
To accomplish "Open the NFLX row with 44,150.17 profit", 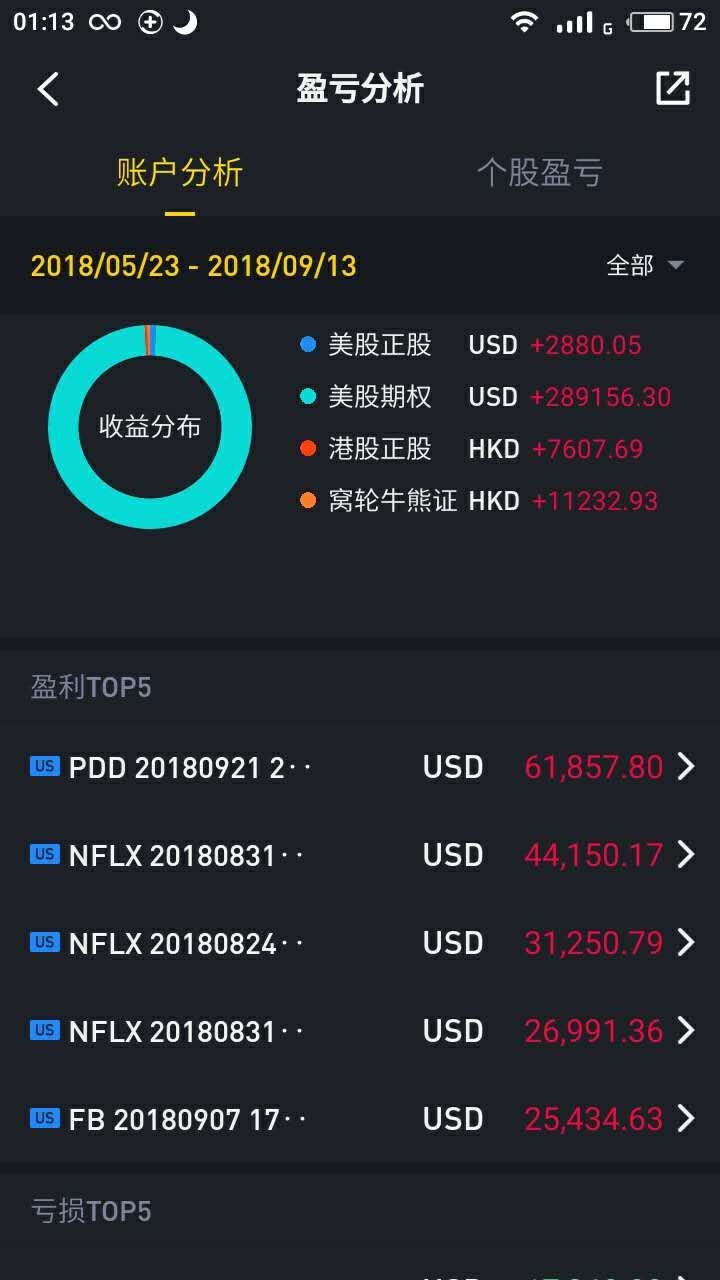I will pos(360,855).
